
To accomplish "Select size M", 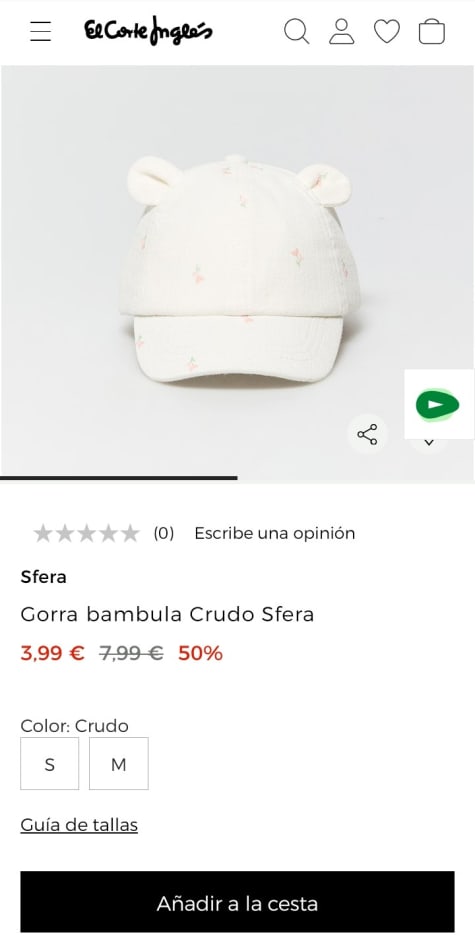I will tap(119, 764).
